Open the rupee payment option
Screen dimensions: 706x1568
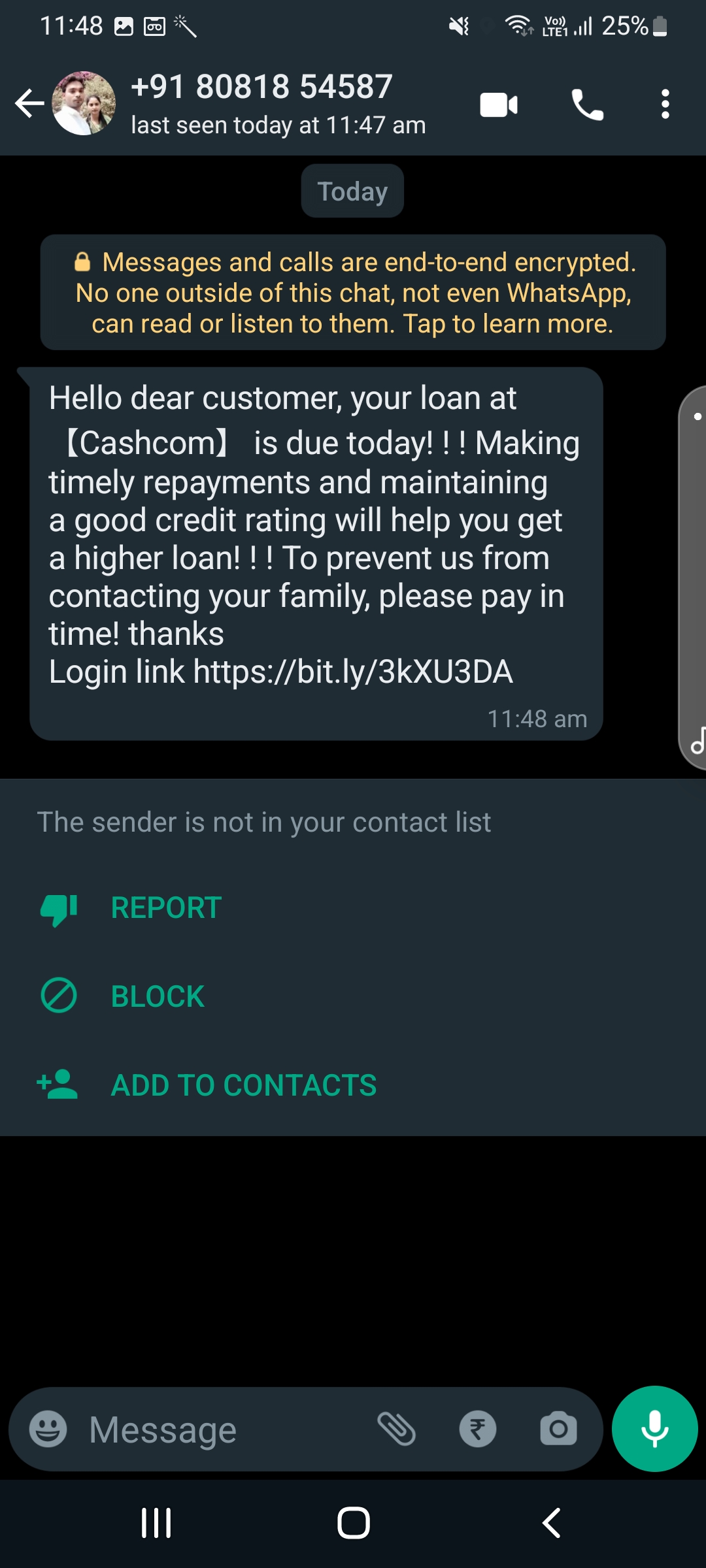(x=478, y=1429)
